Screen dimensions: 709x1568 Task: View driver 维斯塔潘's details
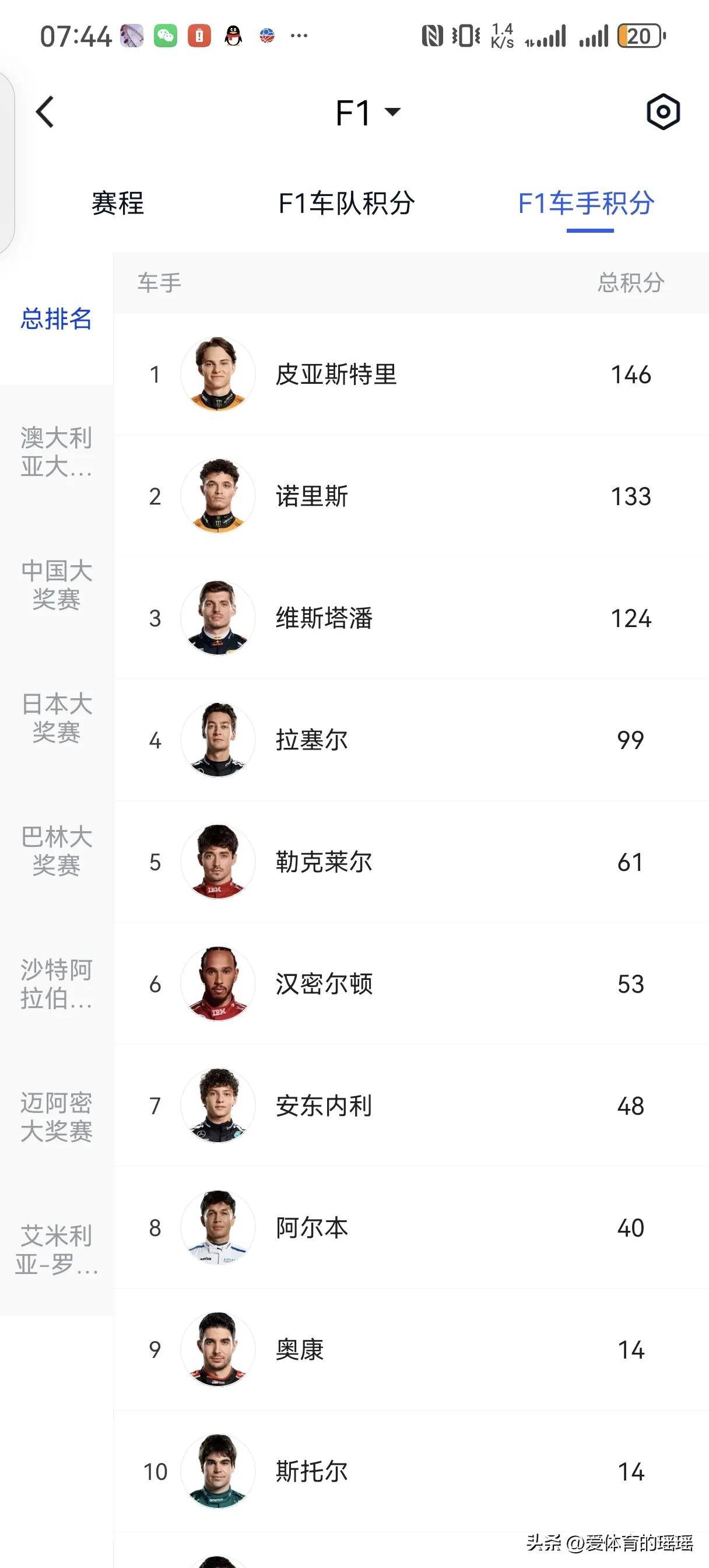tap(411, 618)
